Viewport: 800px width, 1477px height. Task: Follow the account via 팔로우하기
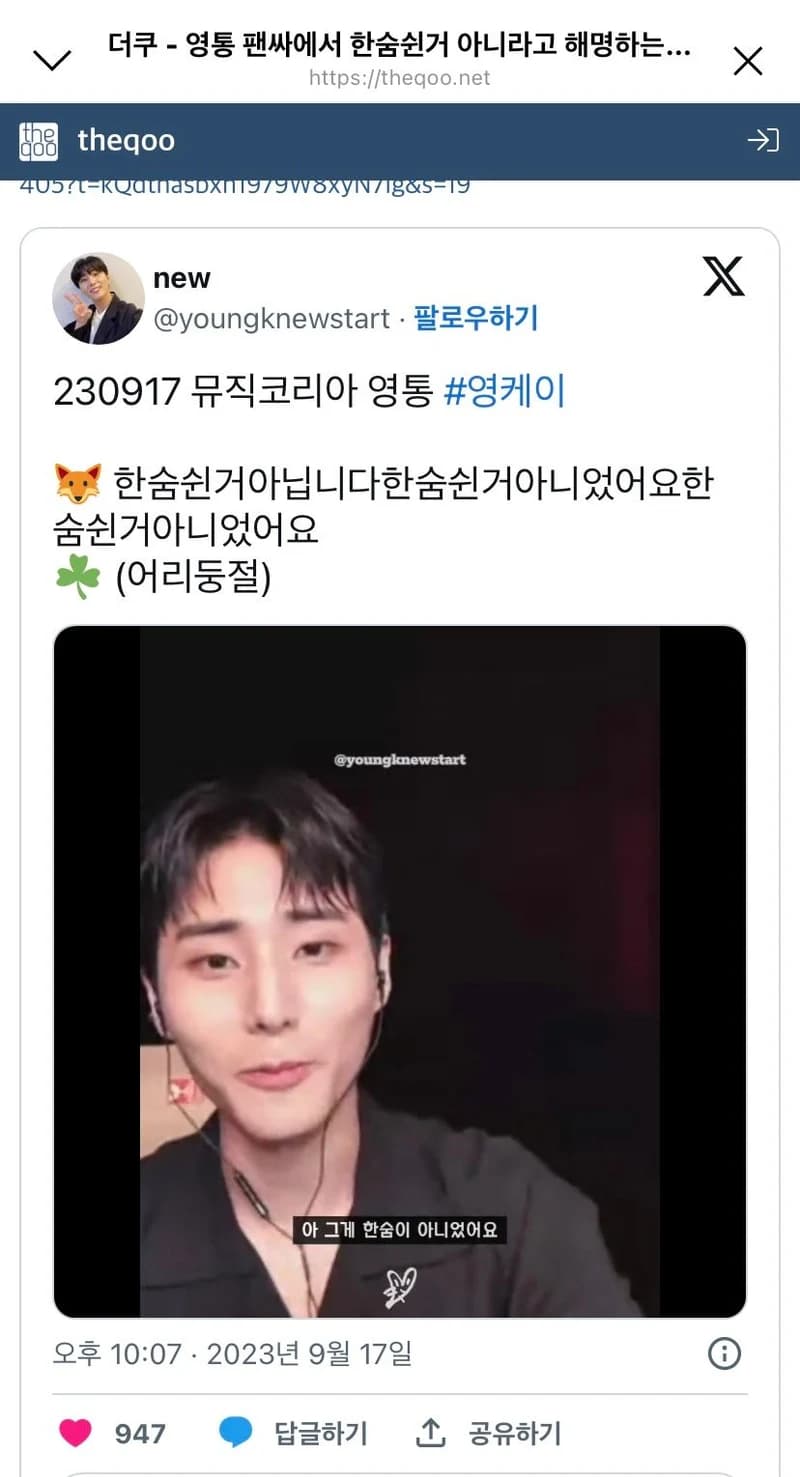(476, 319)
